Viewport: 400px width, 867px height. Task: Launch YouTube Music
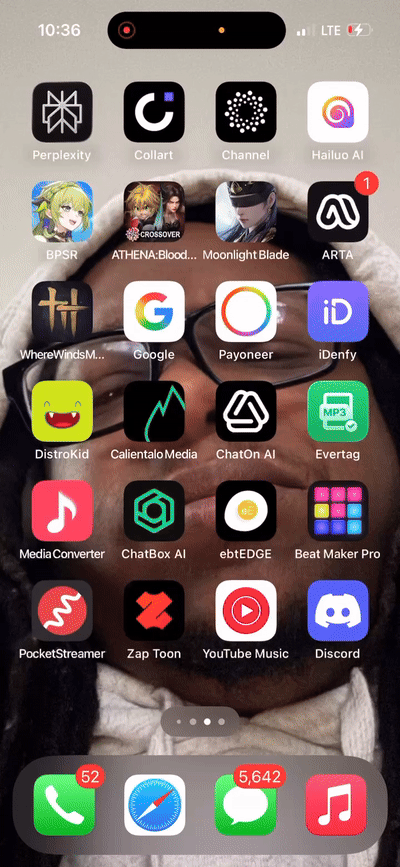(x=246, y=610)
